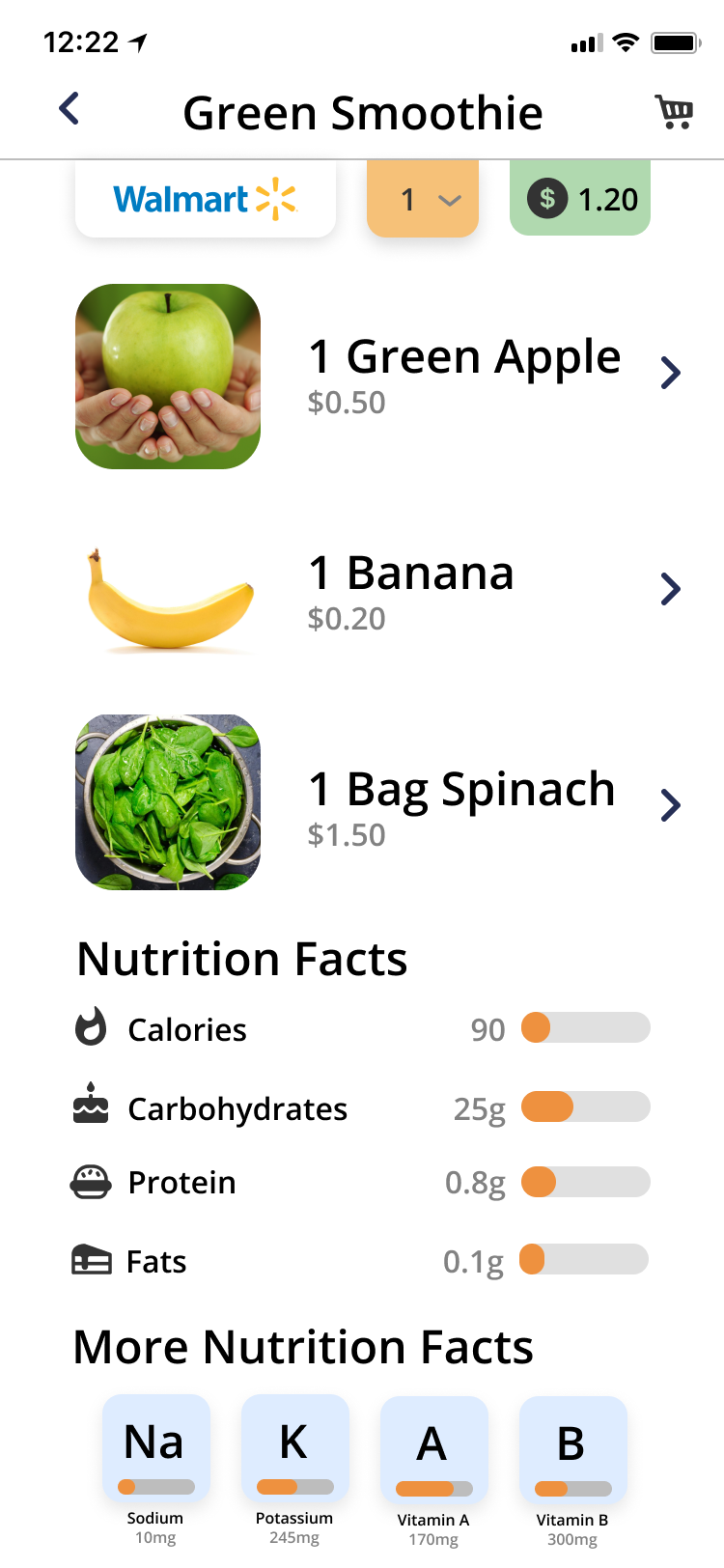Image resolution: width=724 pixels, height=1568 pixels.
Task: View Vitamin A nutrition card
Action: click(x=433, y=1449)
